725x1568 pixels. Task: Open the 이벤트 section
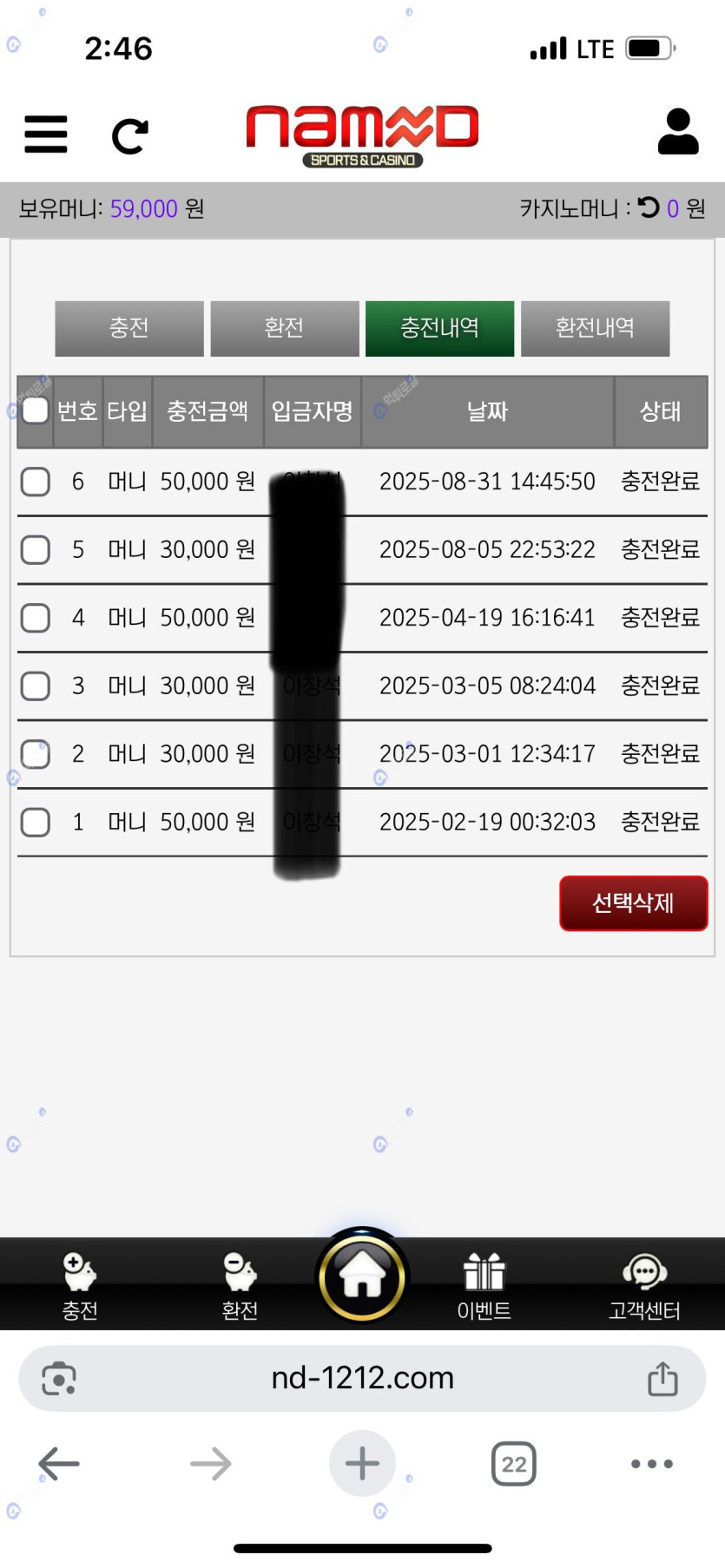point(484,1285)
